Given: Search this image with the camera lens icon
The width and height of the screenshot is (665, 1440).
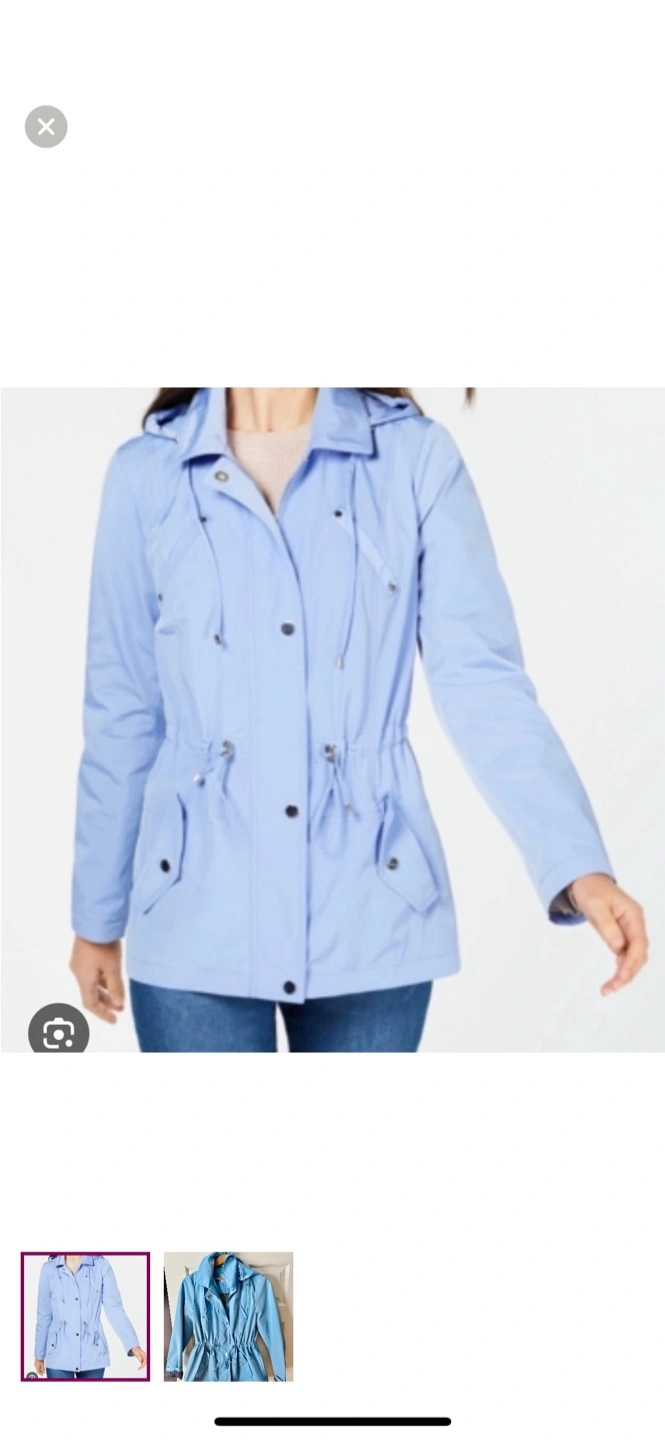Looking at the screenshot, I should [58, 1031].
